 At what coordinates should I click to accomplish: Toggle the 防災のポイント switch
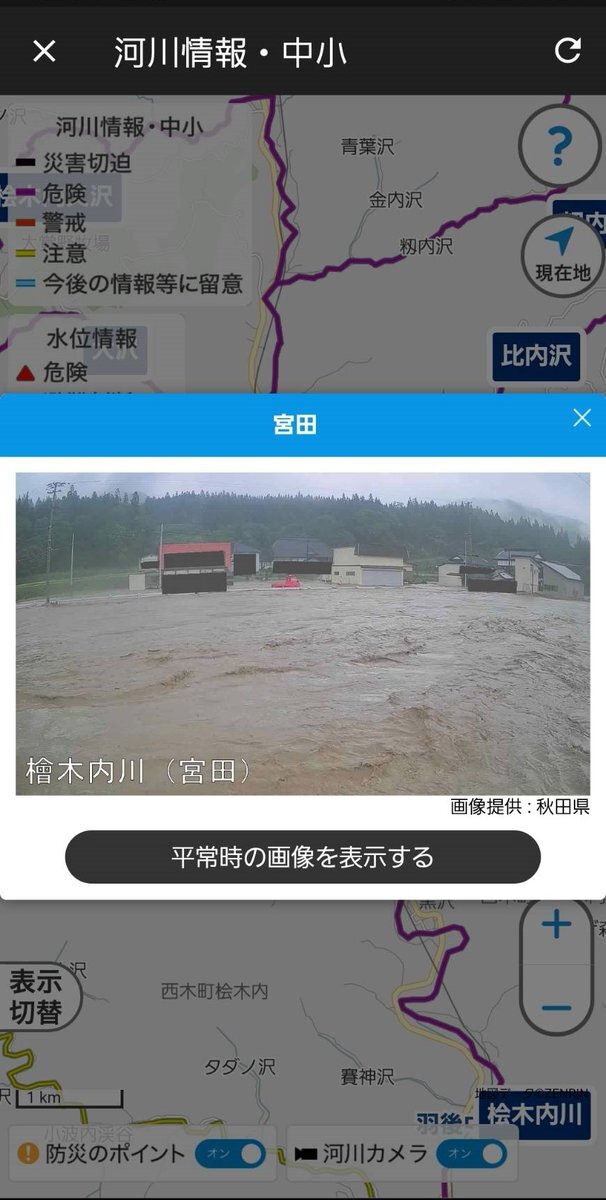230,1153
